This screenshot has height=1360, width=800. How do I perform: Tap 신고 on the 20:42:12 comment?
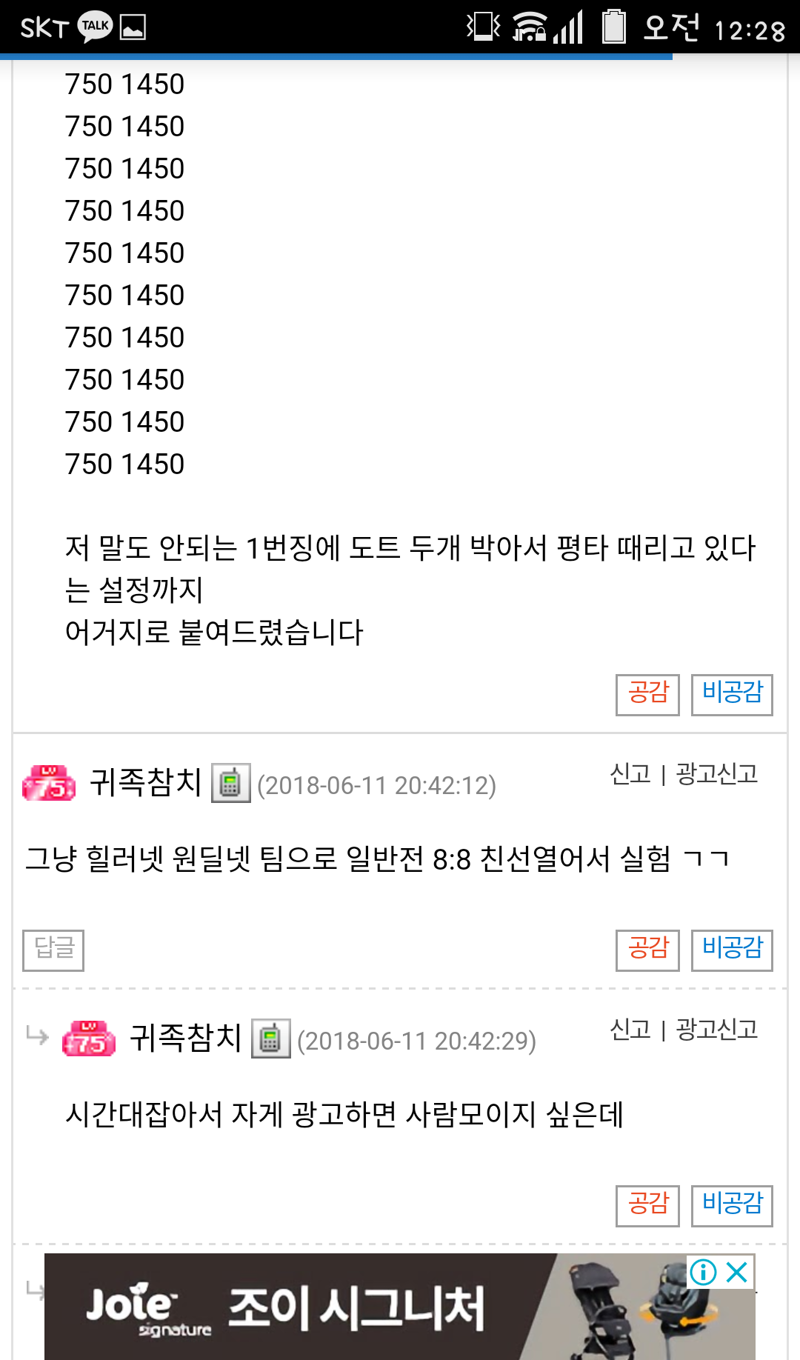630,774
